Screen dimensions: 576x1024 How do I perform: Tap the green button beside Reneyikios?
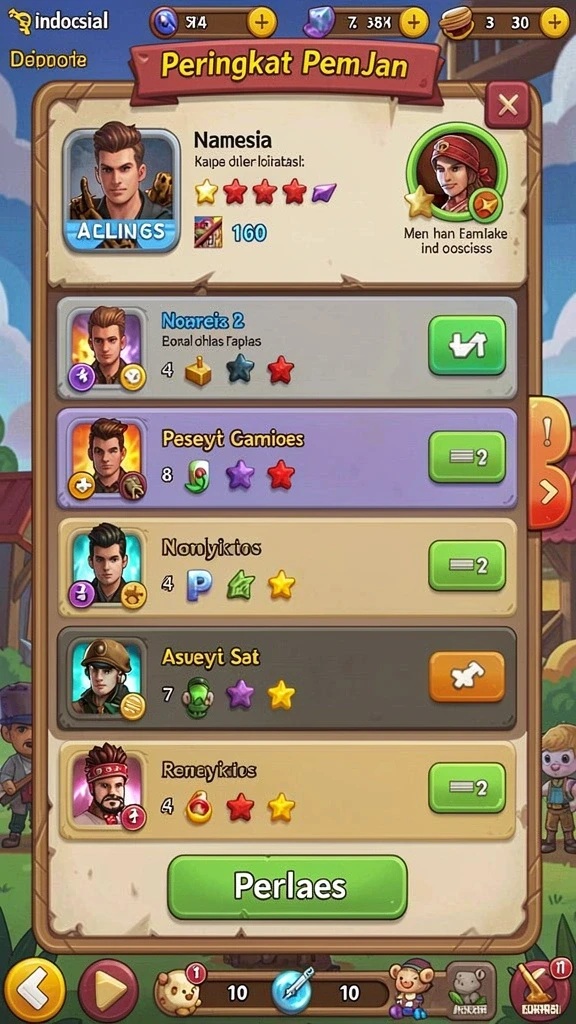tap(467, 788)
